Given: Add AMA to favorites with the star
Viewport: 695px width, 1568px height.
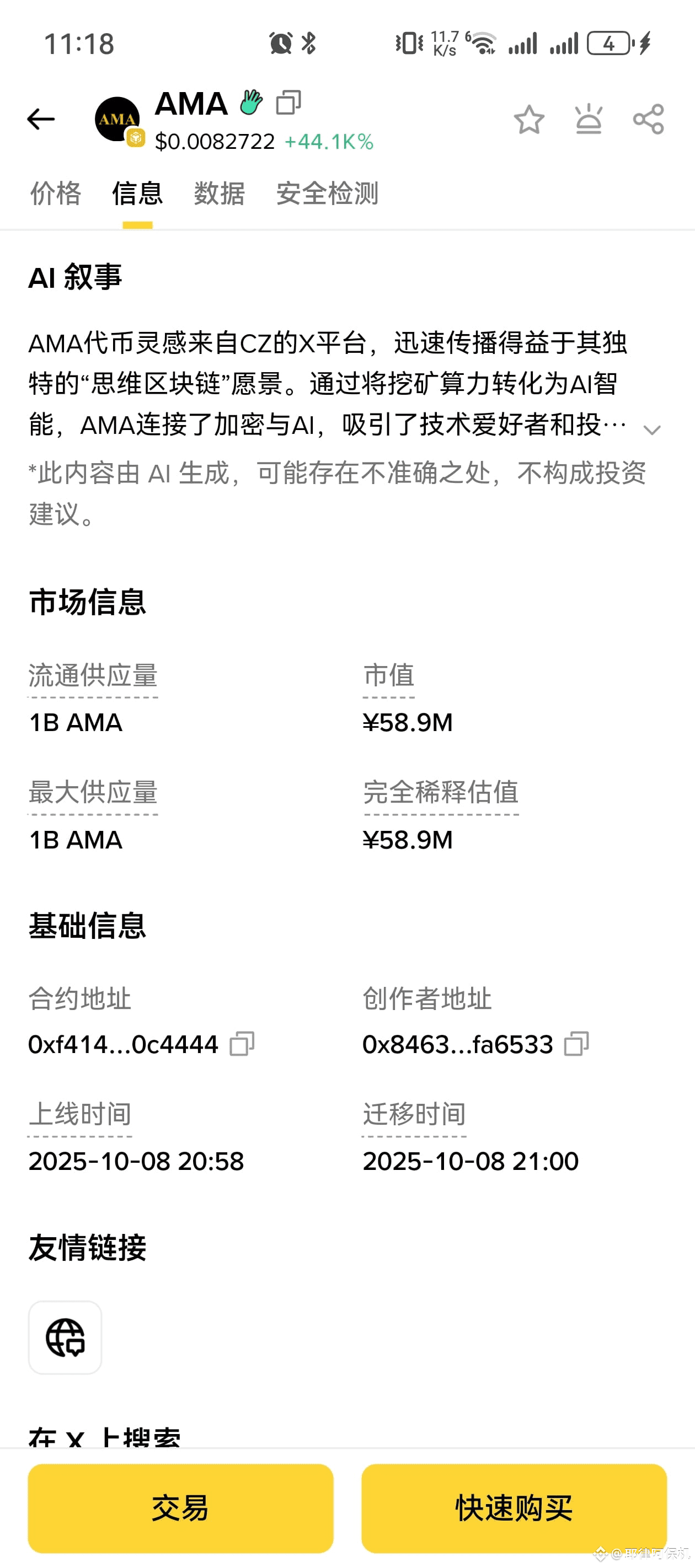Looking at the screenshot, I should click(x=529, y=119).
